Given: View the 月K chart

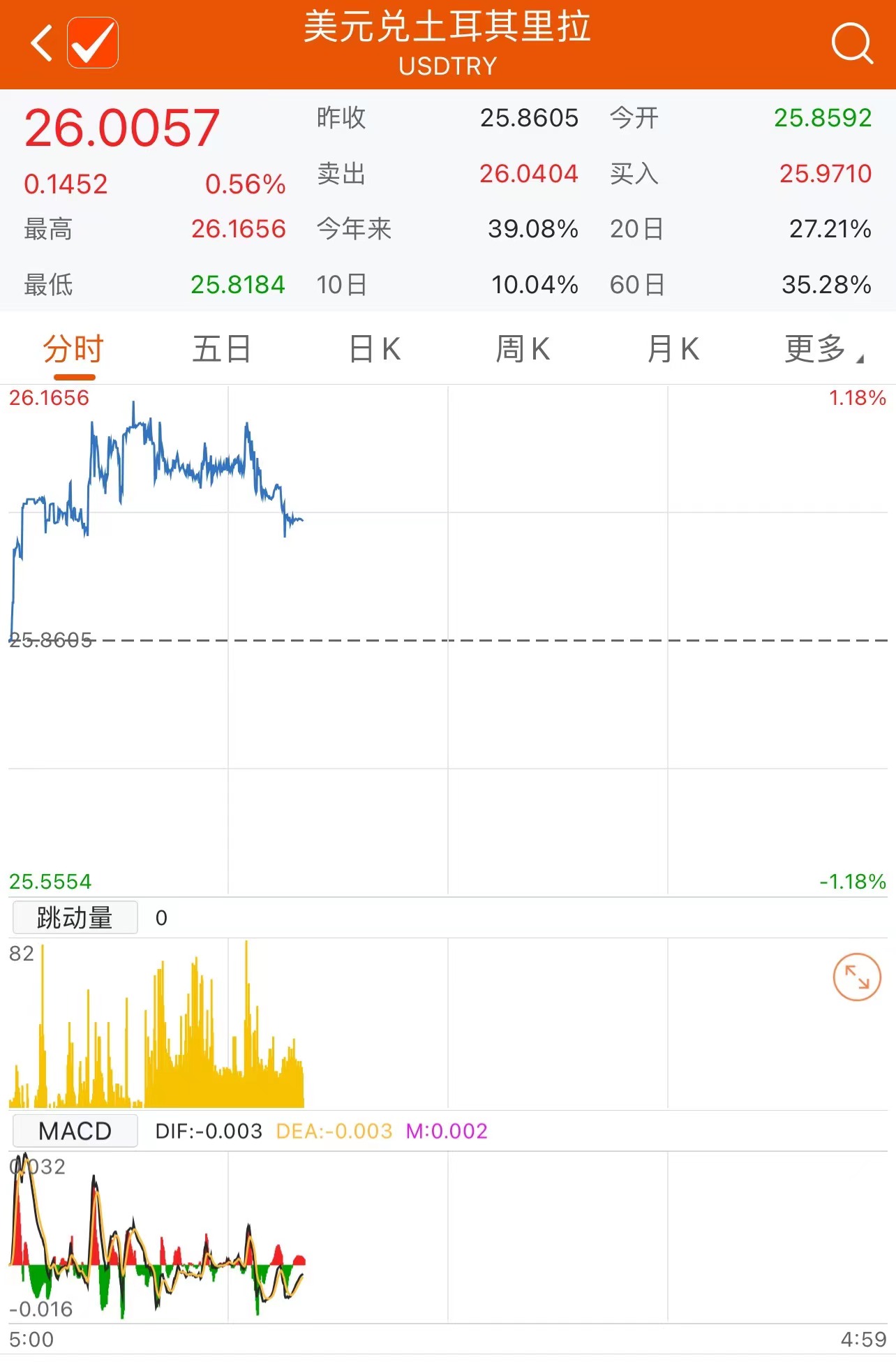Looking at the screenshot, I should pos(673,349).
